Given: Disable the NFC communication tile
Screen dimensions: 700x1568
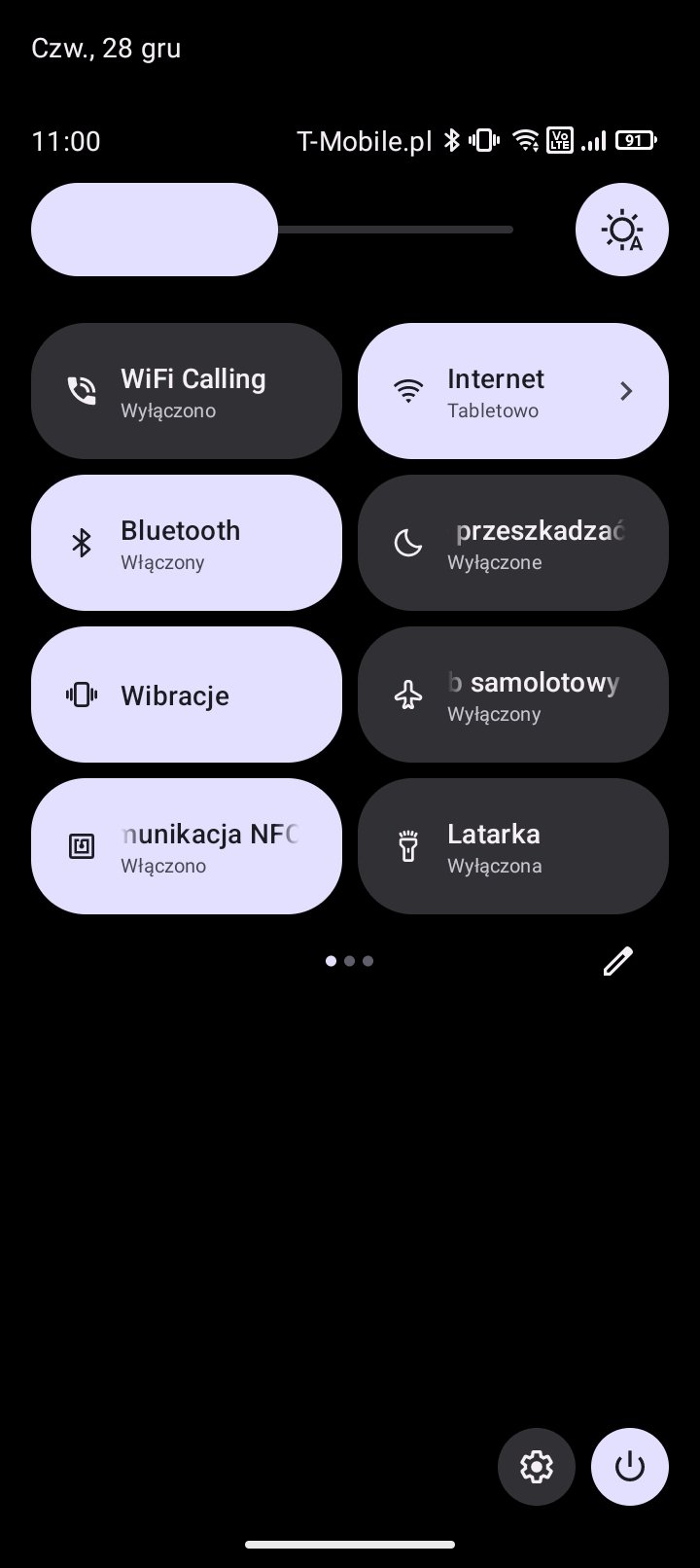Looking at the screenshot, I should point(187,846).
